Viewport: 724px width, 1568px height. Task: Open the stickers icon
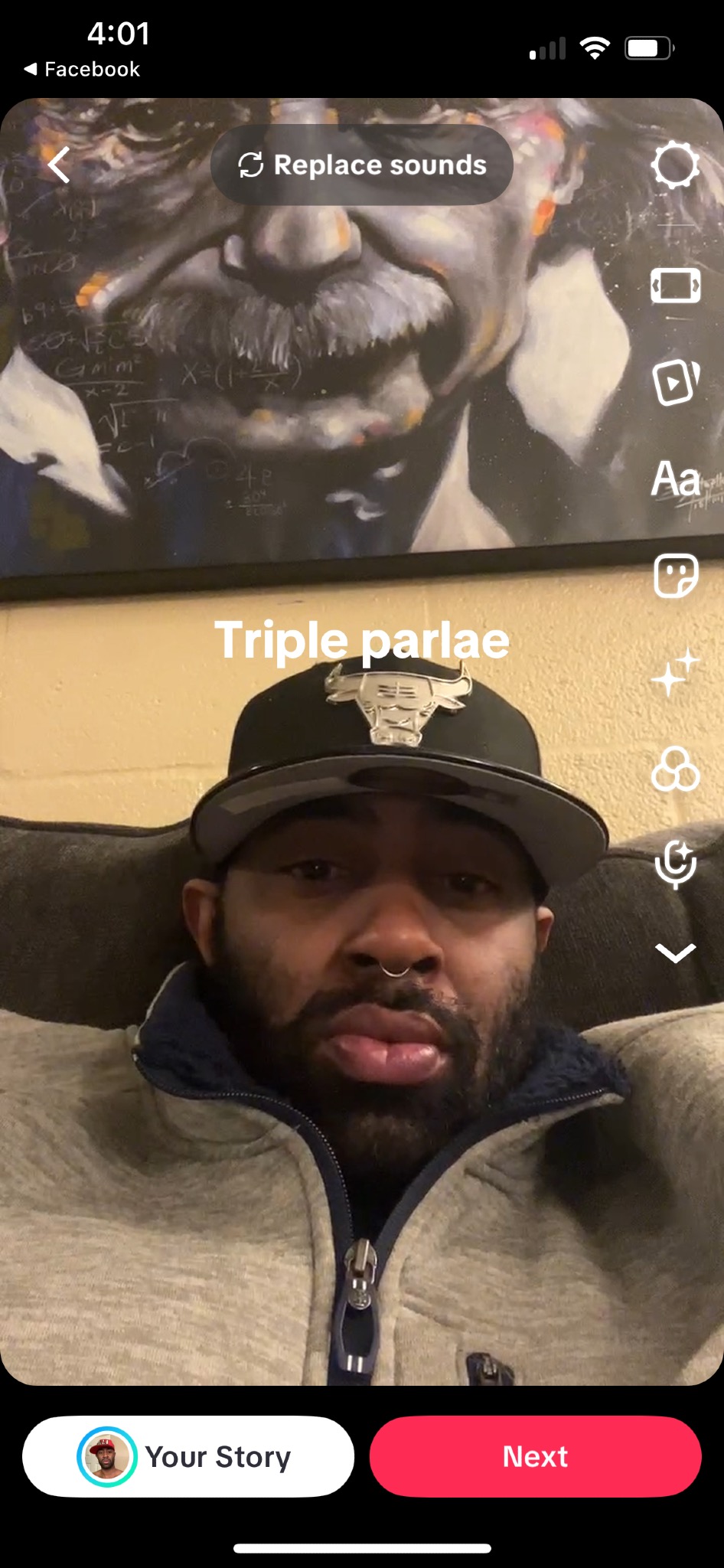[675, 576]
